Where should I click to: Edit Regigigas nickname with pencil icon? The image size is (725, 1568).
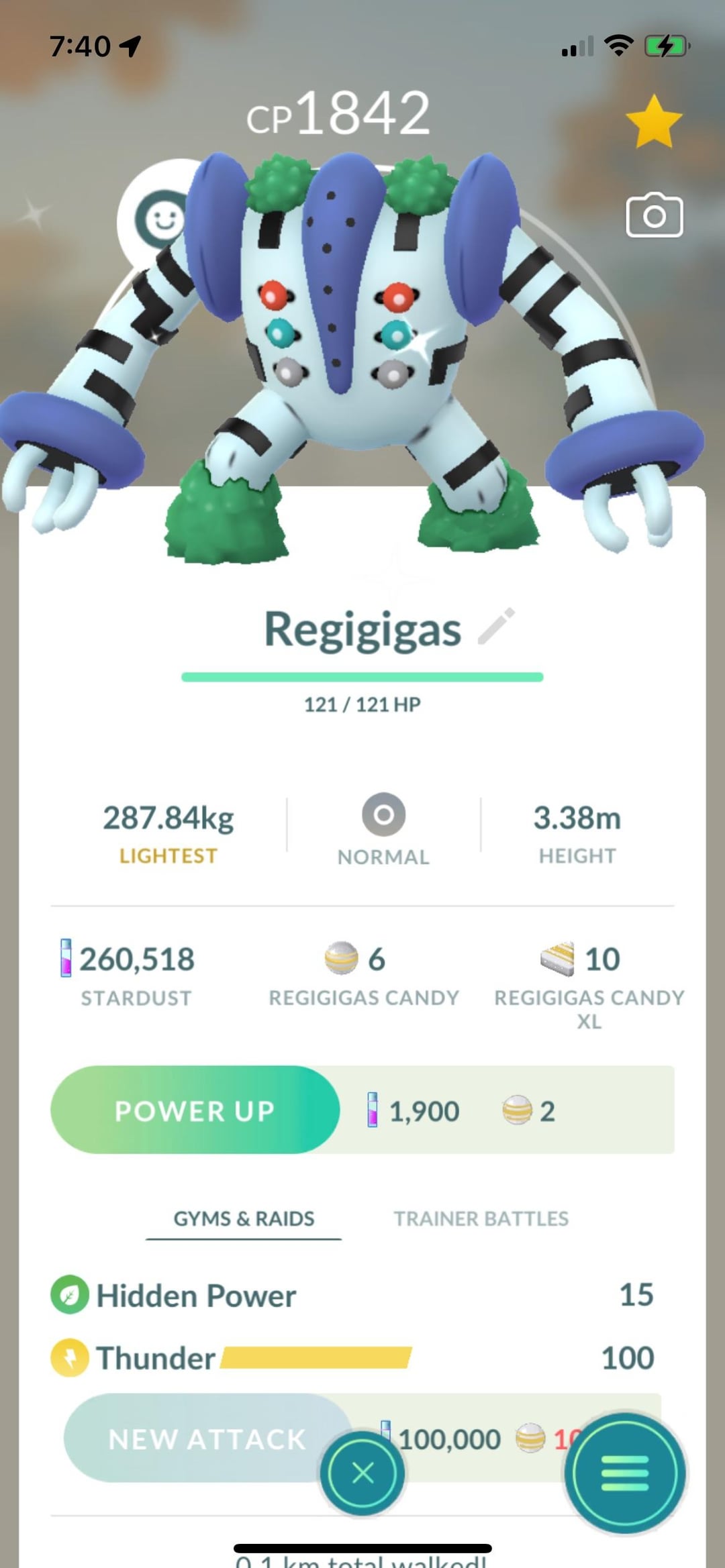pos(496,627)
